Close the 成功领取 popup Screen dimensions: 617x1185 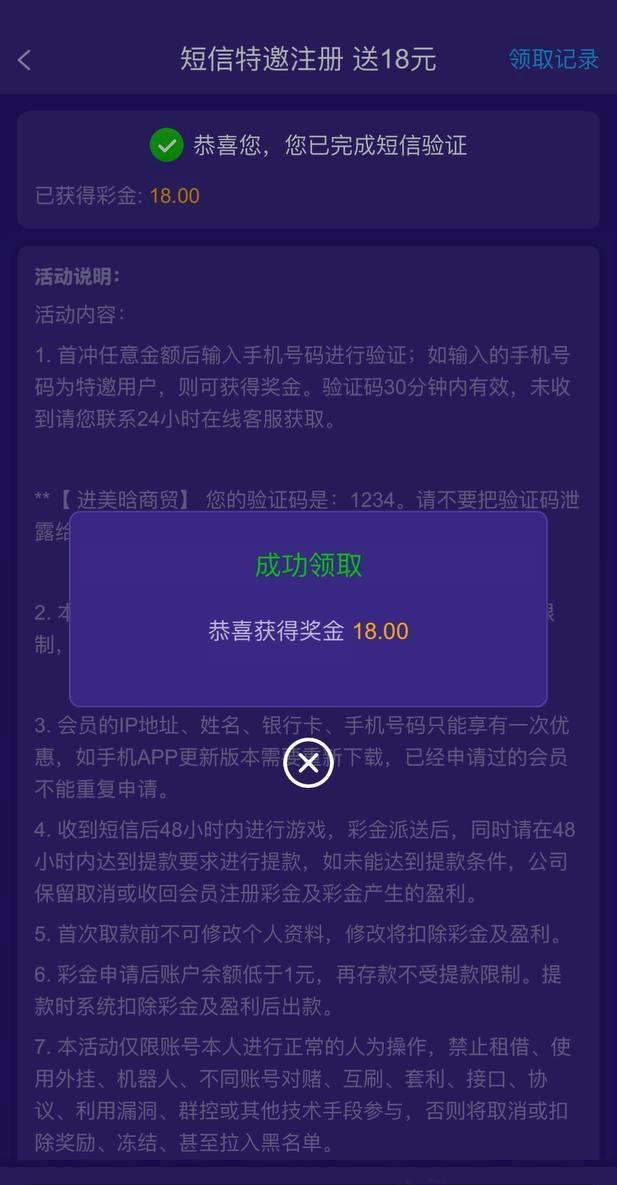(308, 764)
